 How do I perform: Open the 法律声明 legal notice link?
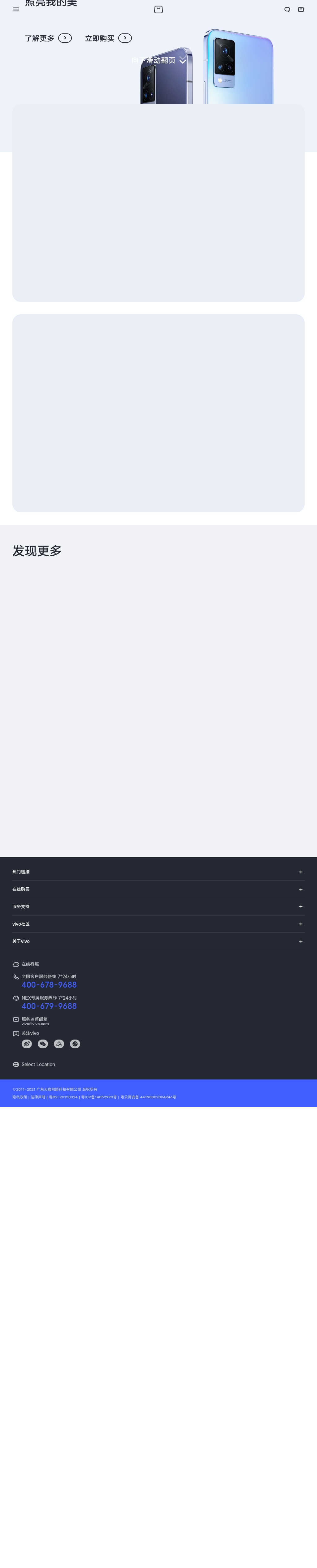pyautogui.click(x=38, y=1097)
